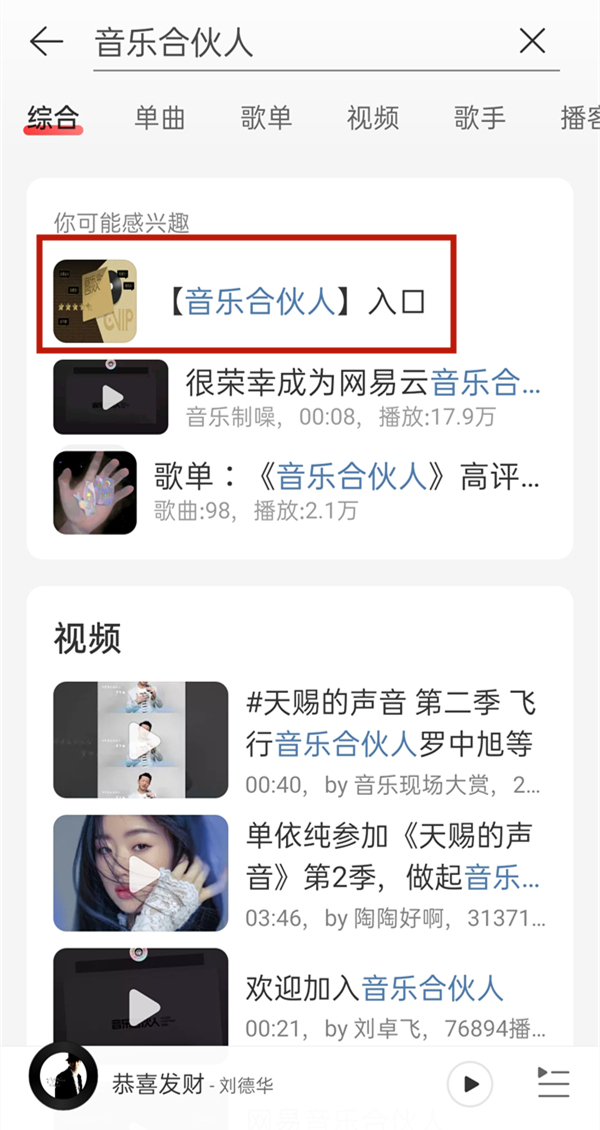Clear the search text with X
This screenshot has width=600, height=1130.
click(532, 41)
